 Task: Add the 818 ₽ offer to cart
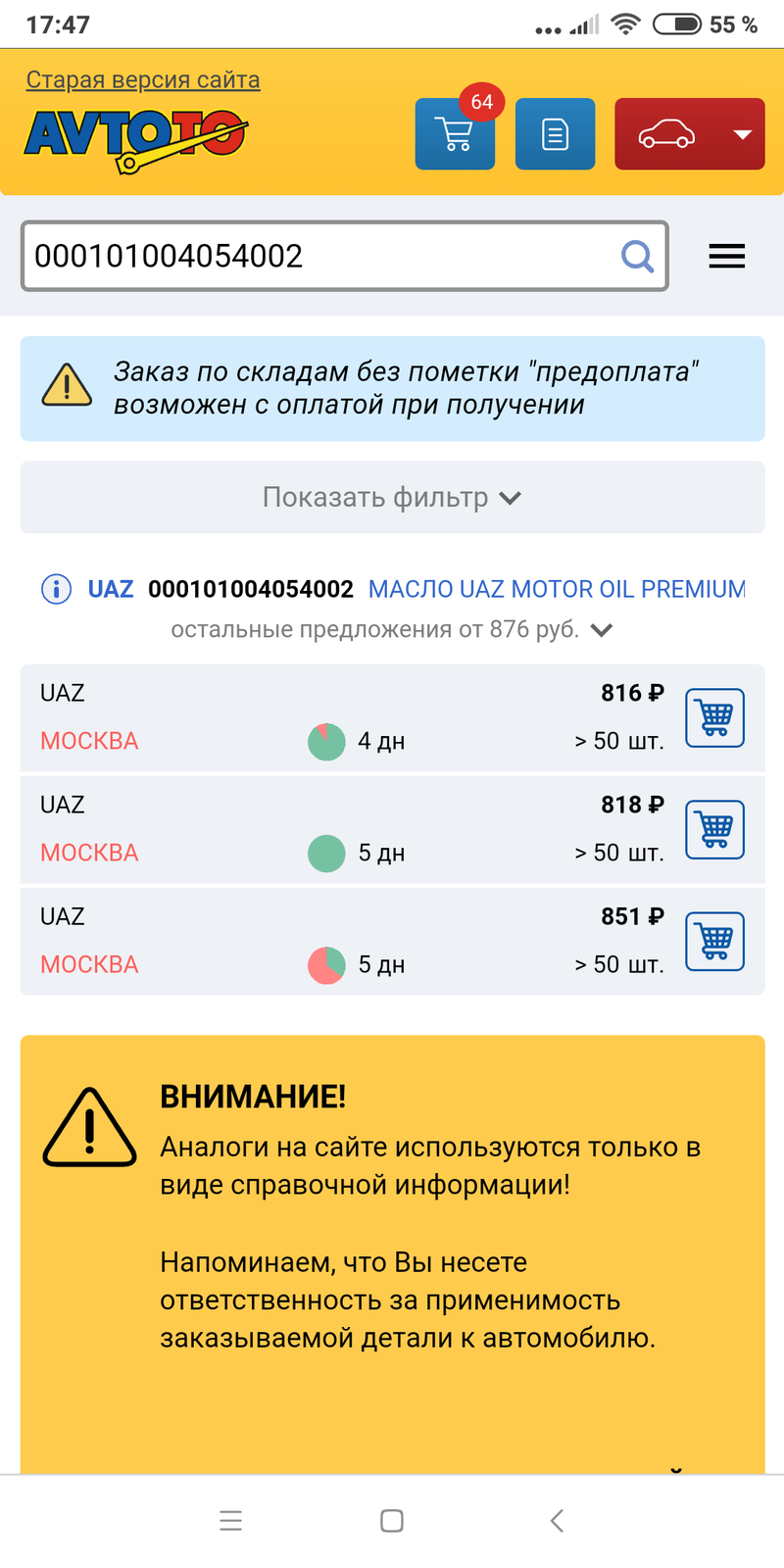tap(714, 829)
